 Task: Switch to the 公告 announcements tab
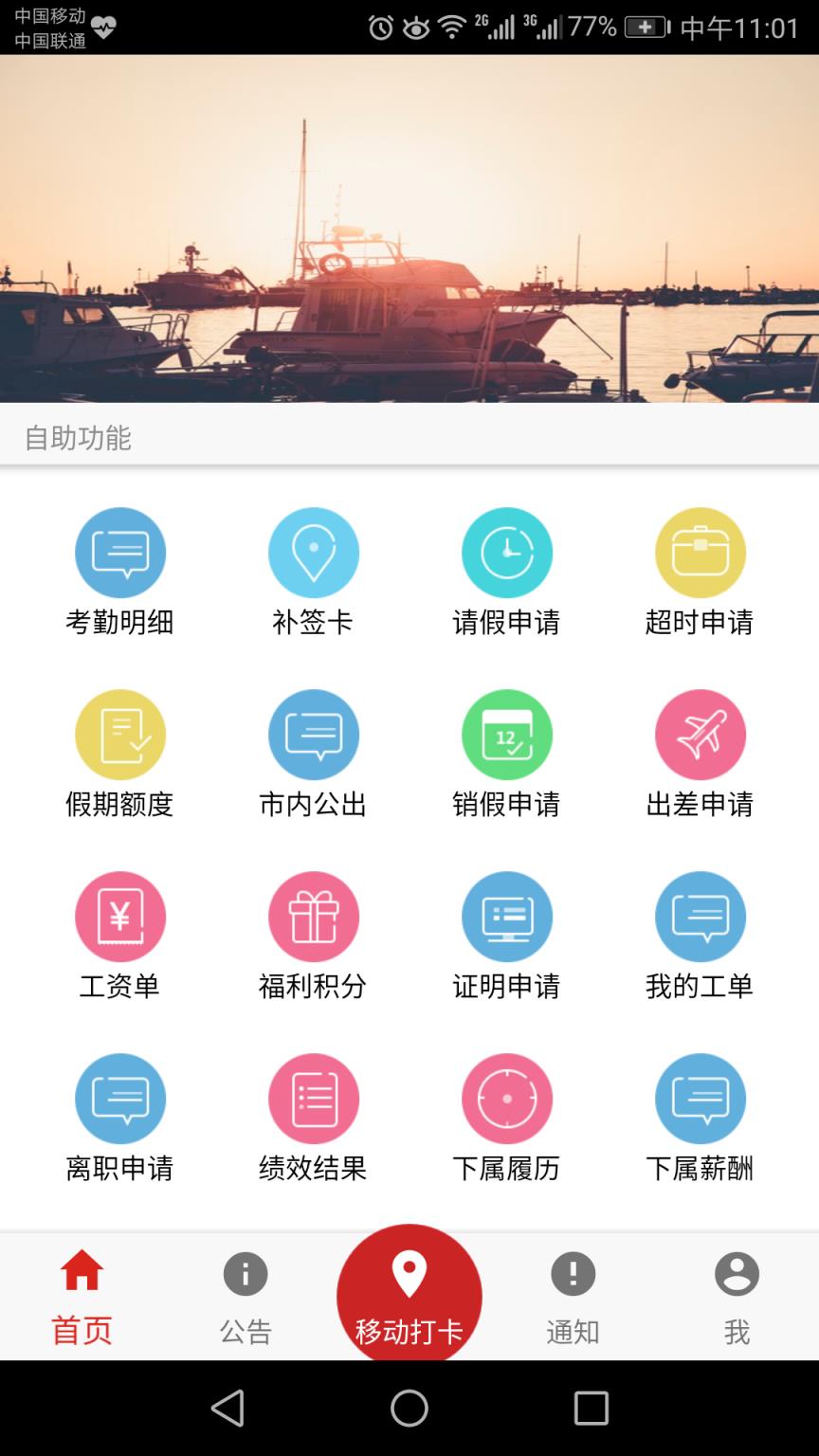coord(246,1295)
